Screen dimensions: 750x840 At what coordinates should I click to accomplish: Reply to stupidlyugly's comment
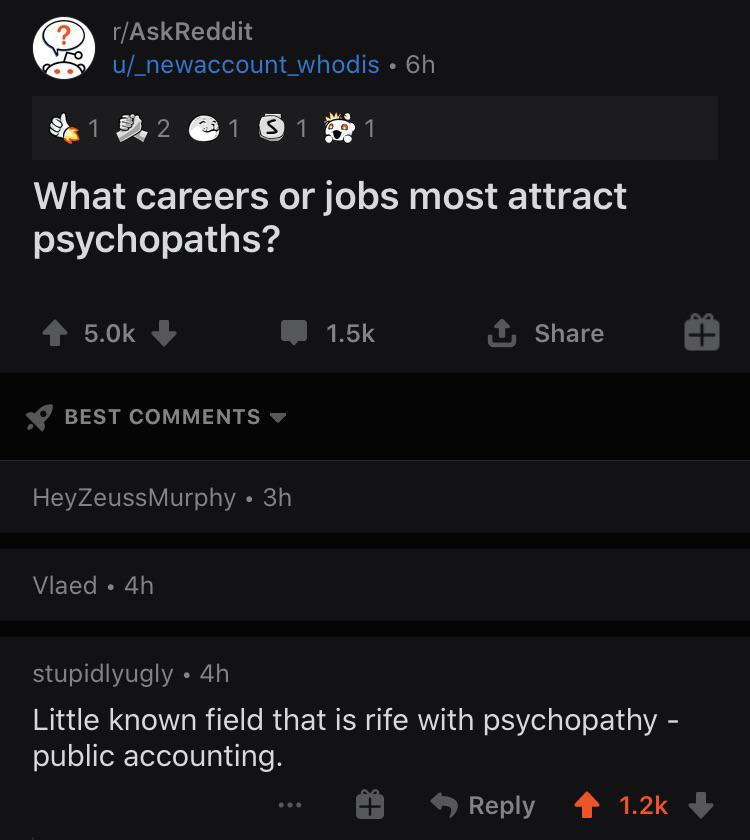coord(483,805)
